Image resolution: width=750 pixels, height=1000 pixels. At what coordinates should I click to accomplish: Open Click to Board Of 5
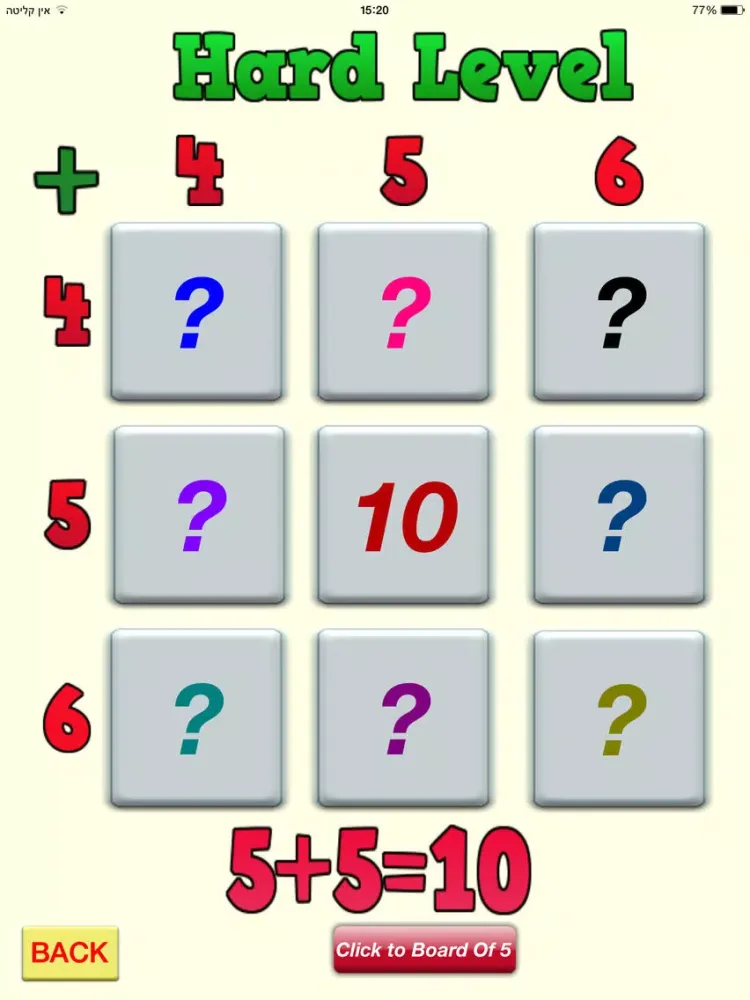point(424,949)
